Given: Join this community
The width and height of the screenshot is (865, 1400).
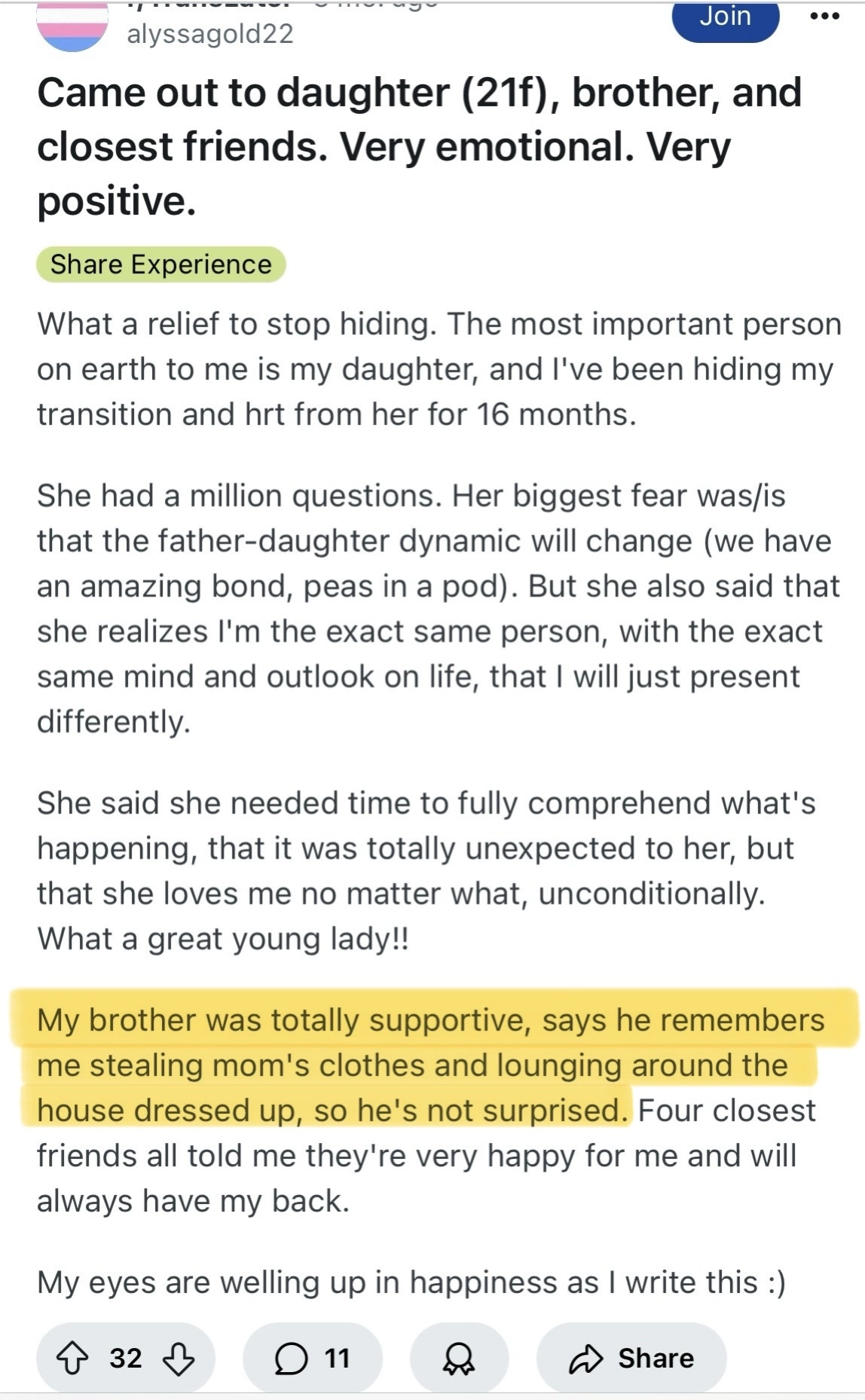Looking at the screenshot, I should 724,18.
